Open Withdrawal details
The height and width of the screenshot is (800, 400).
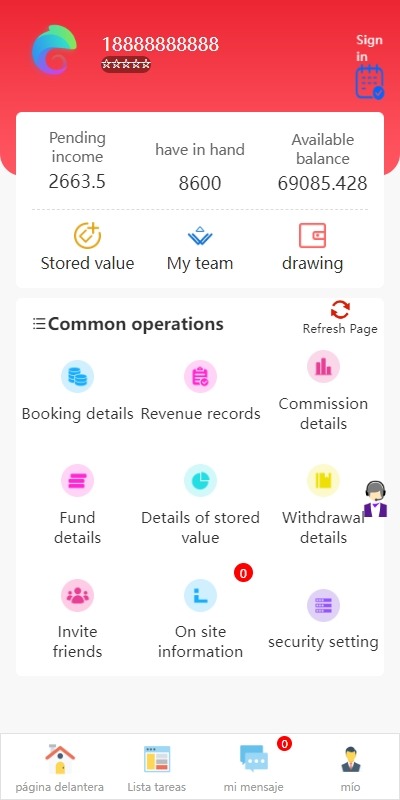tap(323, 505)
